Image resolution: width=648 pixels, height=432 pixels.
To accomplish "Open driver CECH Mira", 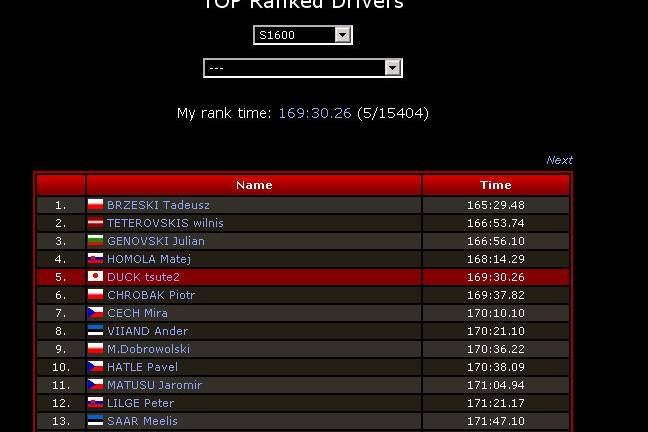I will (137, 313).
